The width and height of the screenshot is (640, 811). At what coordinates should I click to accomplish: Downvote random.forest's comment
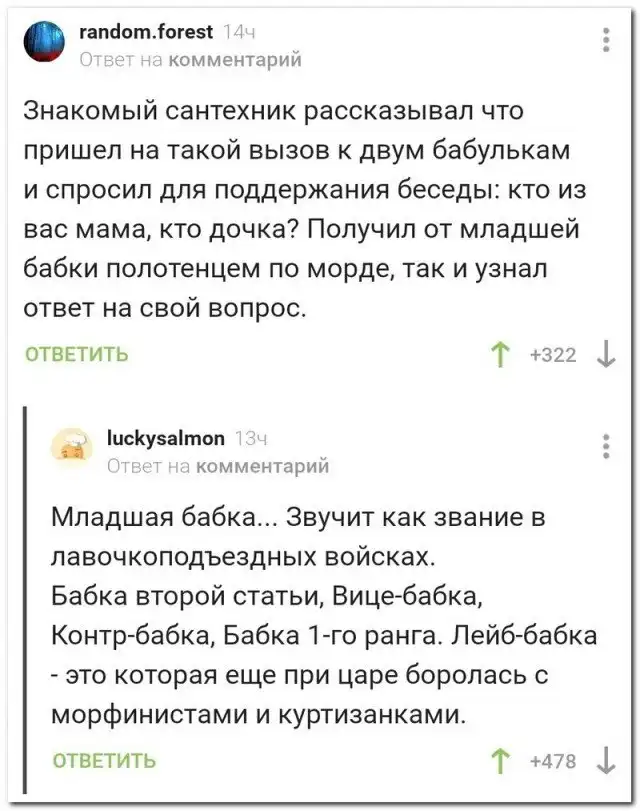606,353
